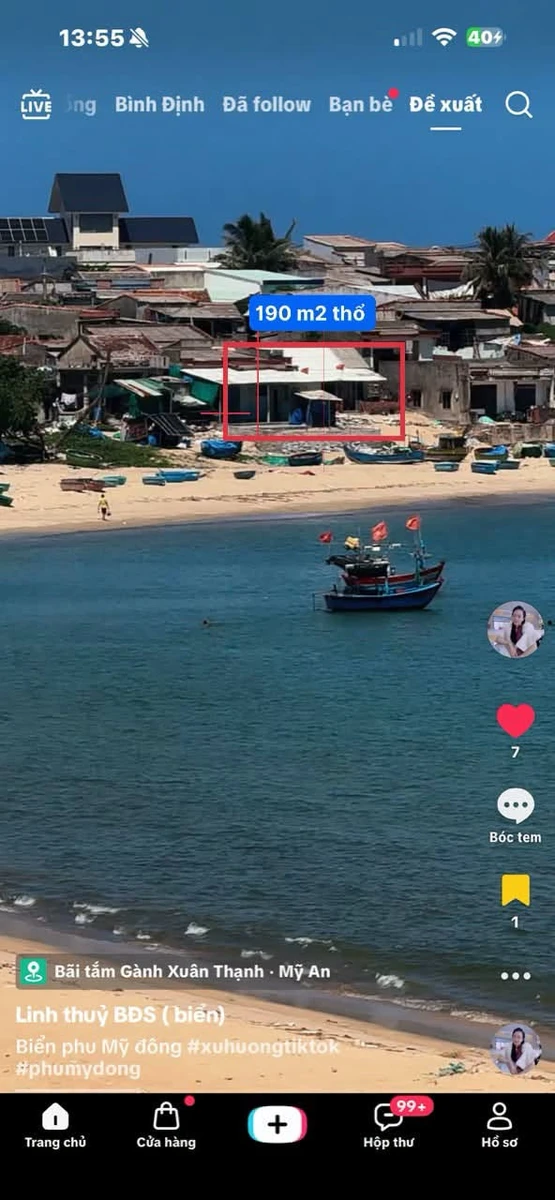Open comments labeled Bóc tem
Screen dimensions: 555x1200
coord(516,806)
